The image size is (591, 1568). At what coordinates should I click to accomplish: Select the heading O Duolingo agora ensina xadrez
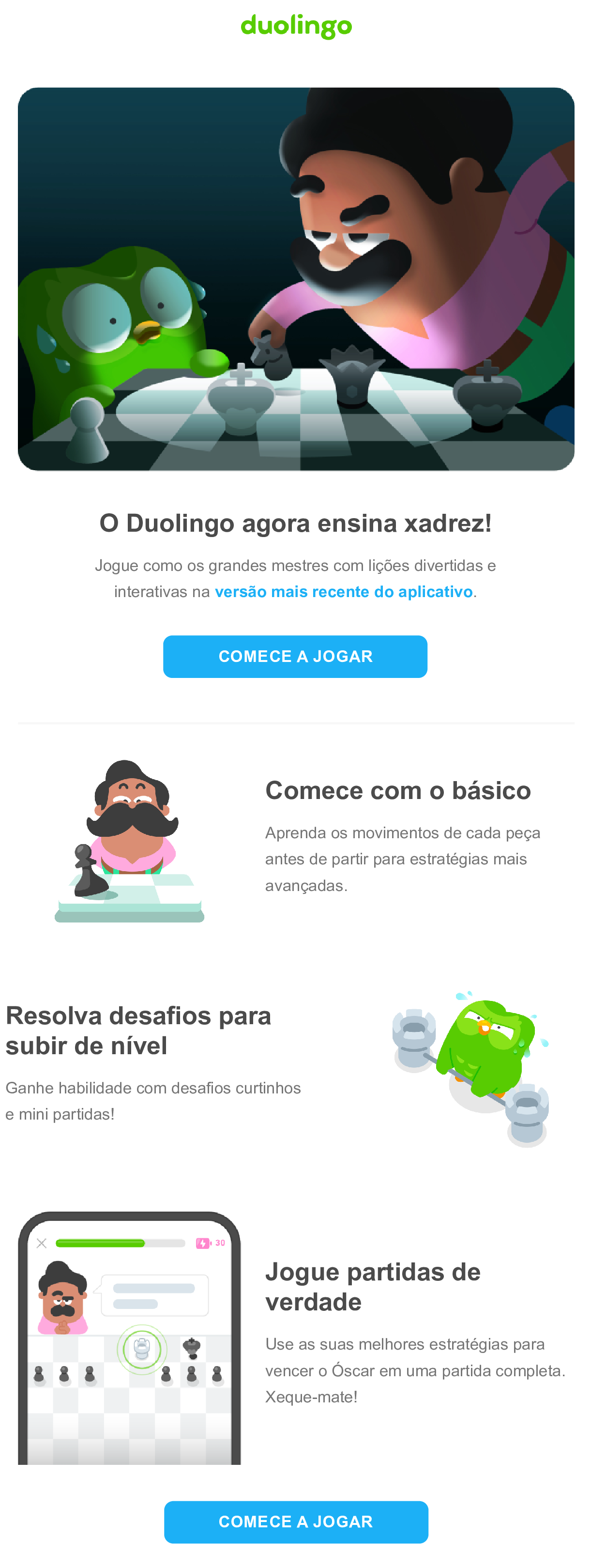point(295,522)
